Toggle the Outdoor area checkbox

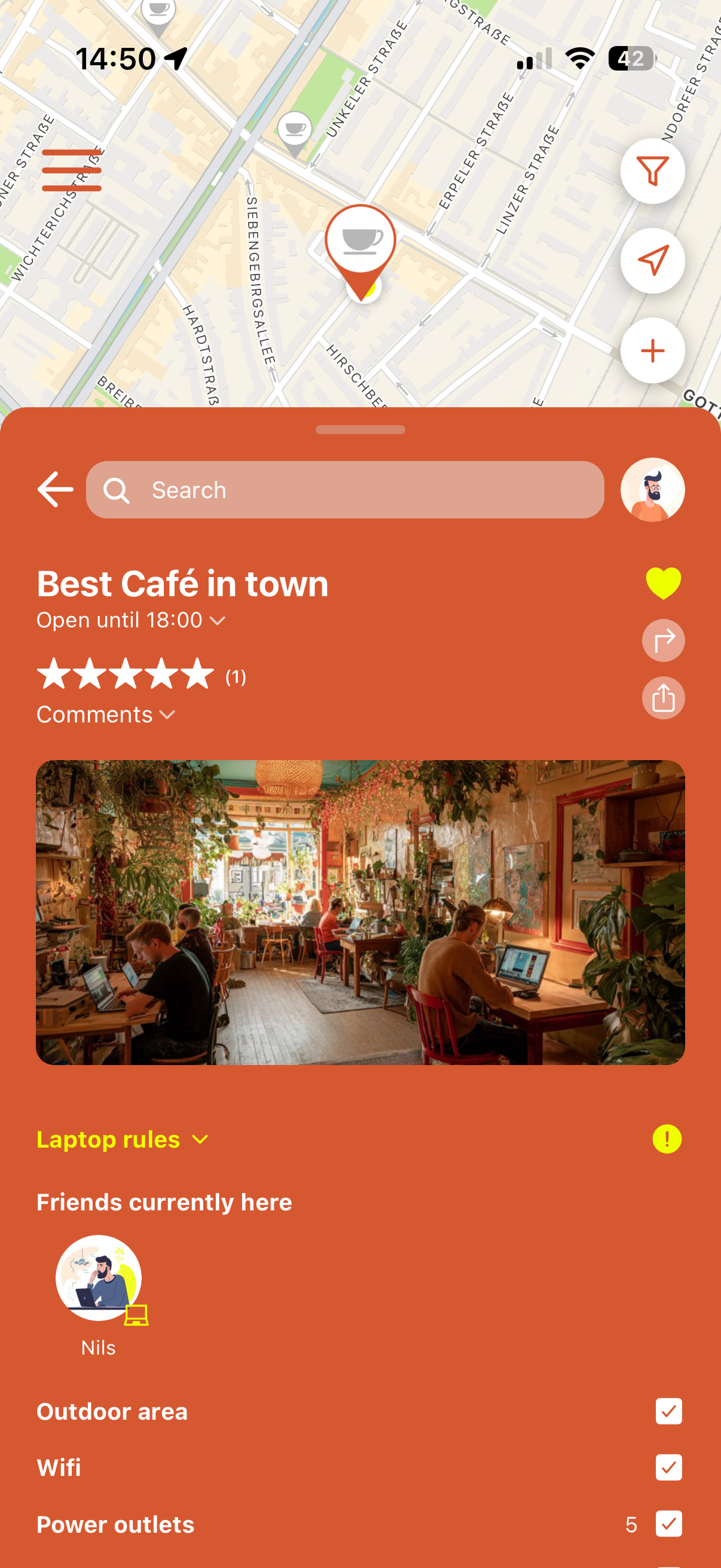click(x=668, y=1411)
